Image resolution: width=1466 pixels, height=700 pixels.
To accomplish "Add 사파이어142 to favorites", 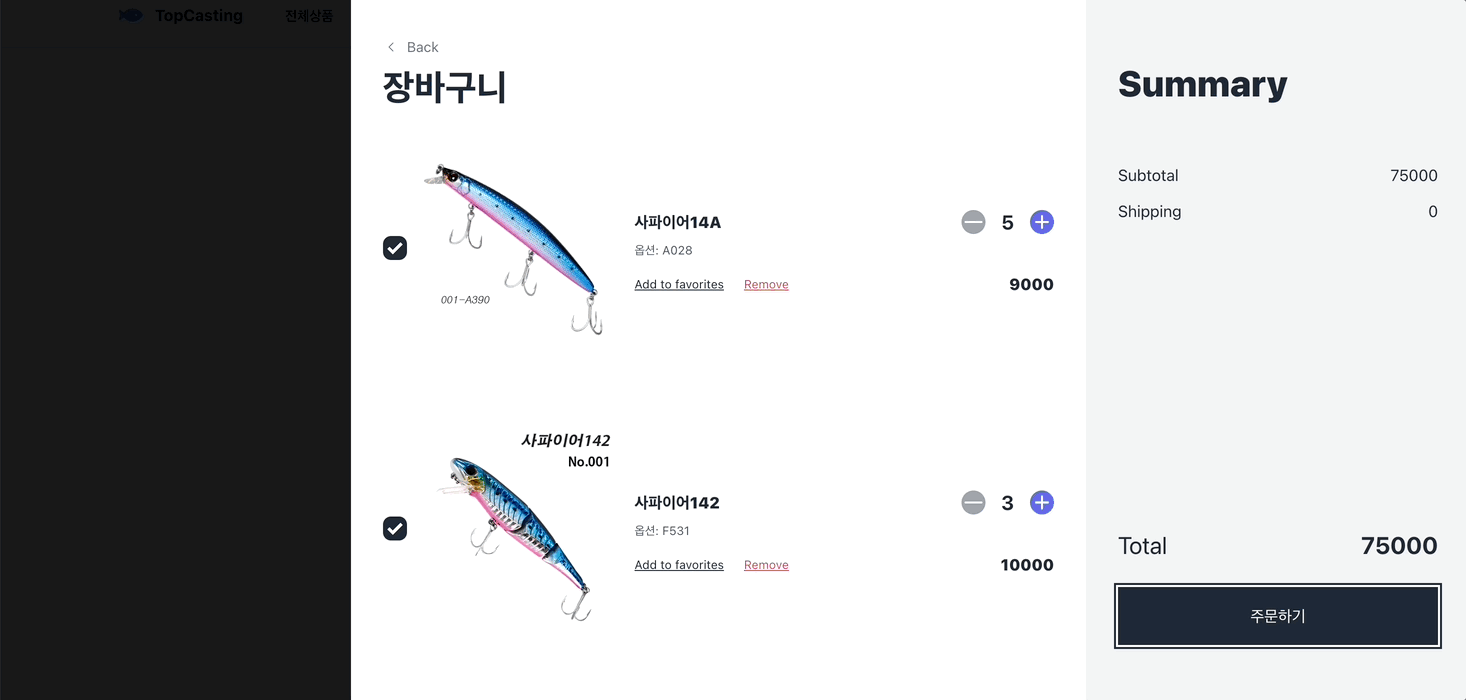I will click(679, 565).
